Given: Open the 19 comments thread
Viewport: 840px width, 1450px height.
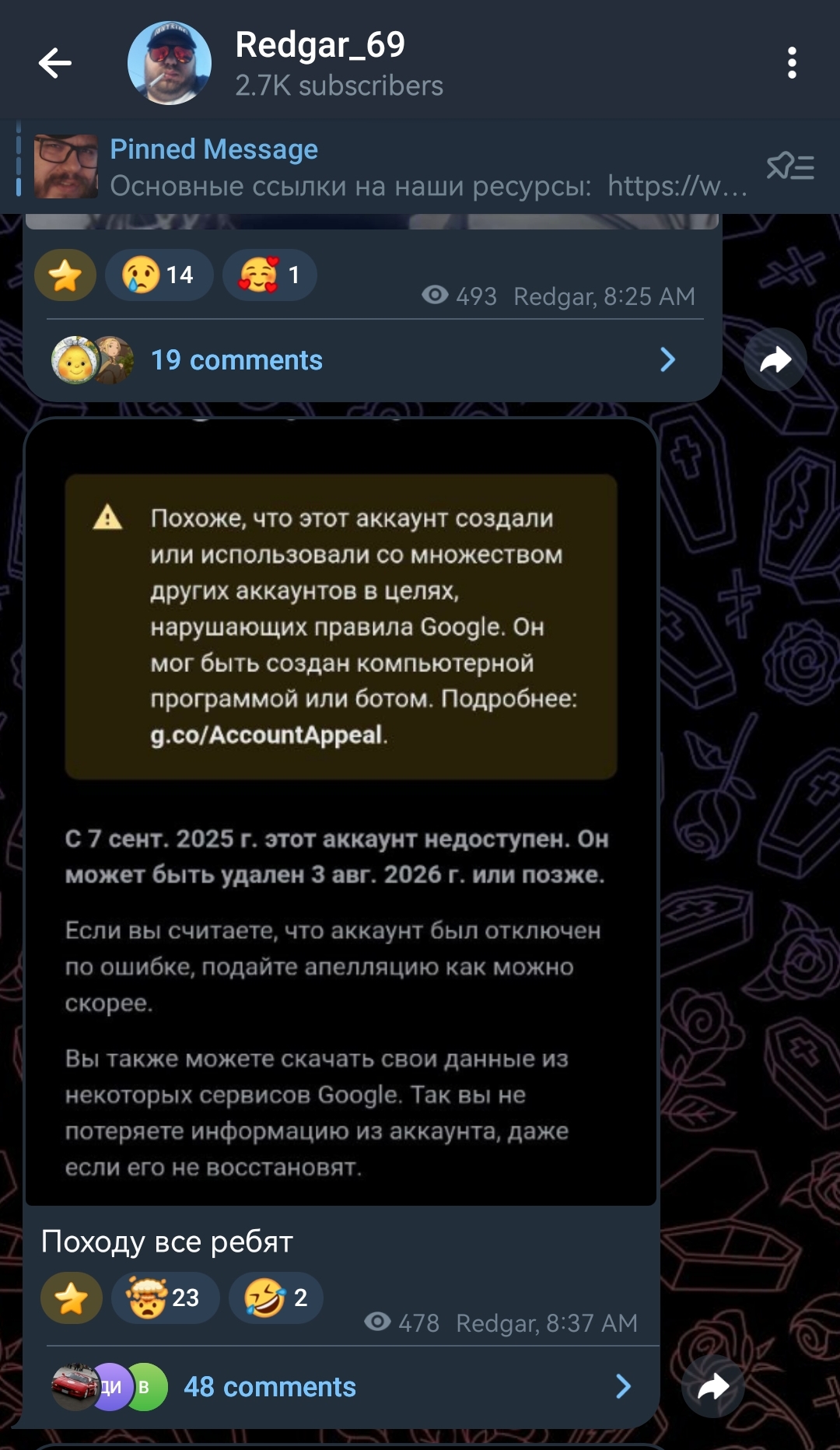Looking at the screenshot, I should pyautogui.click(x=364, y=360).
